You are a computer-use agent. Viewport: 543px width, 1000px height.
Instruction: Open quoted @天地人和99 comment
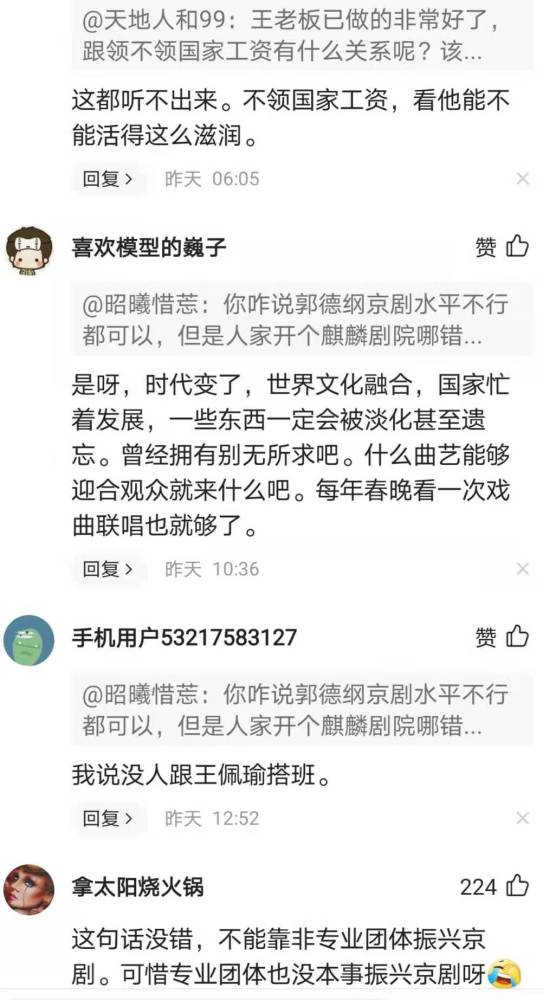(302, 35)
